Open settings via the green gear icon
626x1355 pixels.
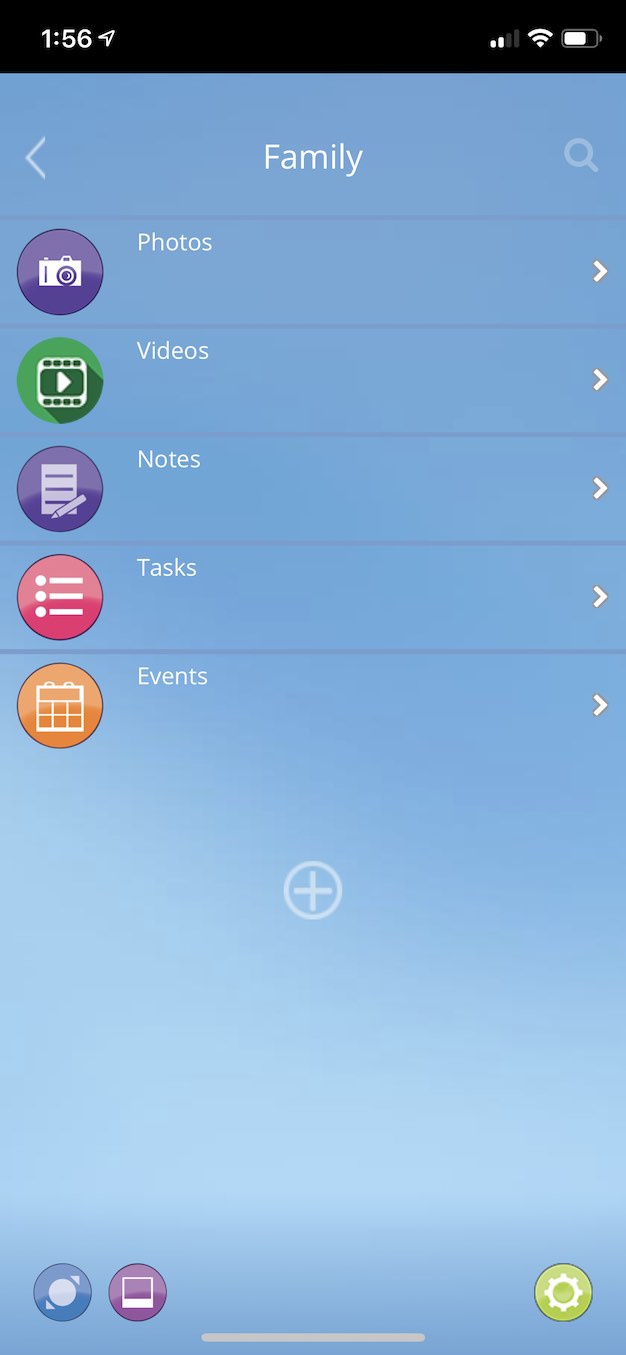563,1293
